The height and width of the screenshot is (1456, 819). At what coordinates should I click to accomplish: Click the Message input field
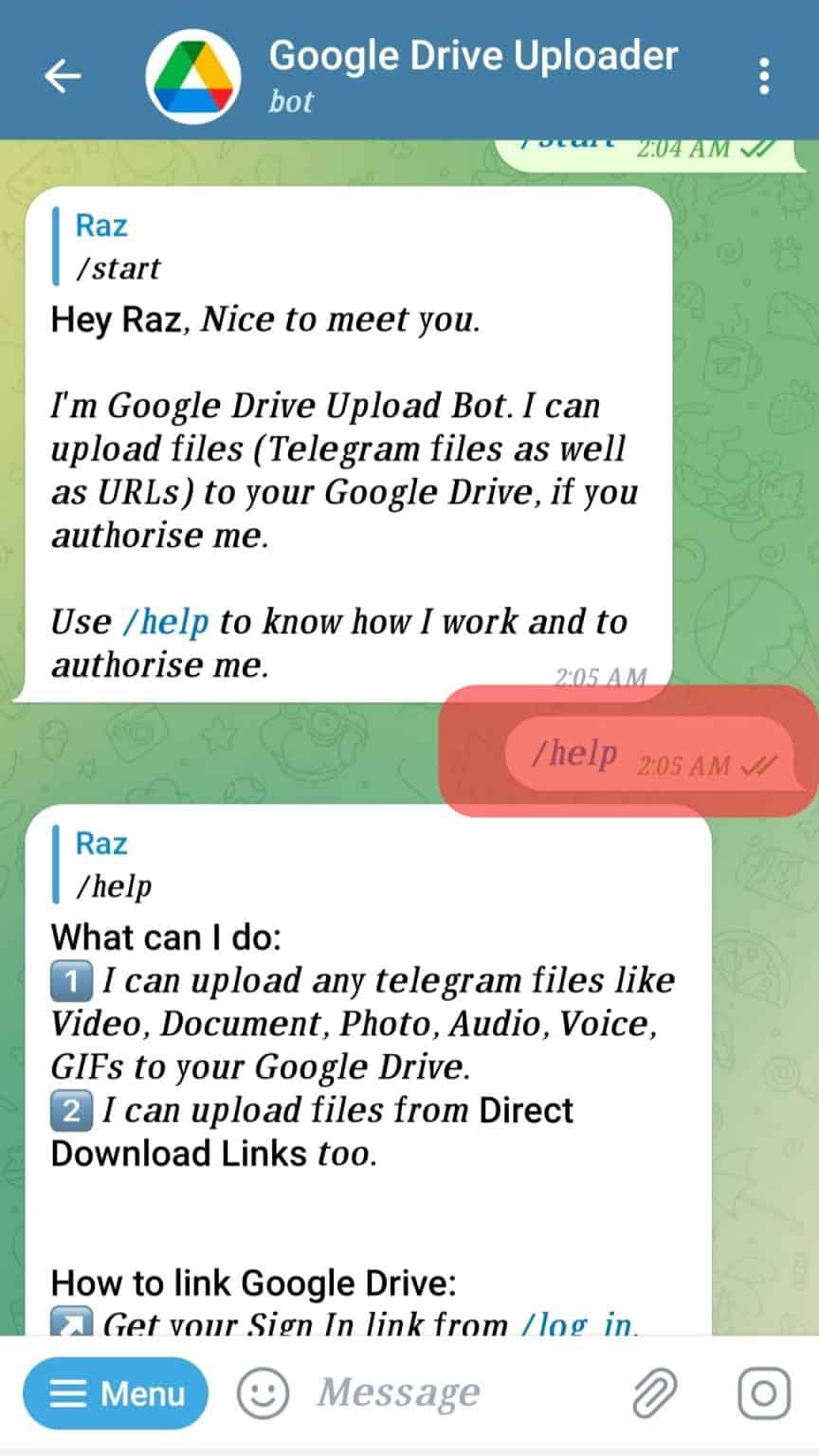(x=398, y=1393)
